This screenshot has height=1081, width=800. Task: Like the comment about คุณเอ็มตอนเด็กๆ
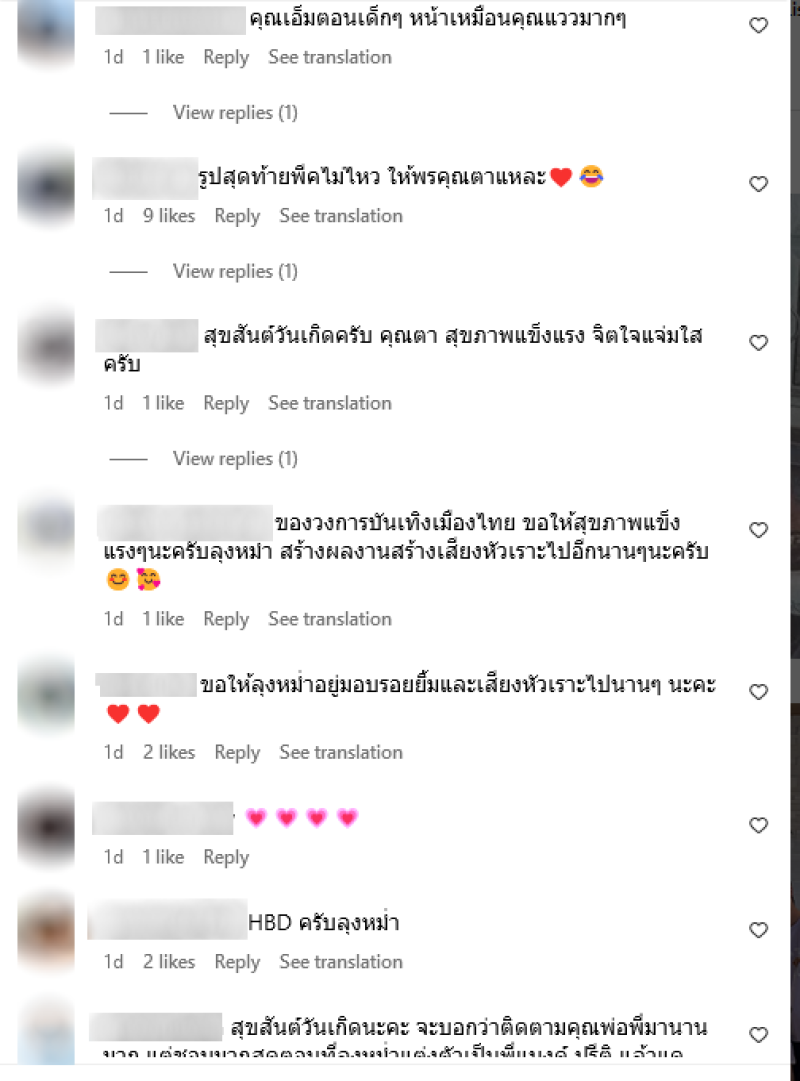pos(759,26)
